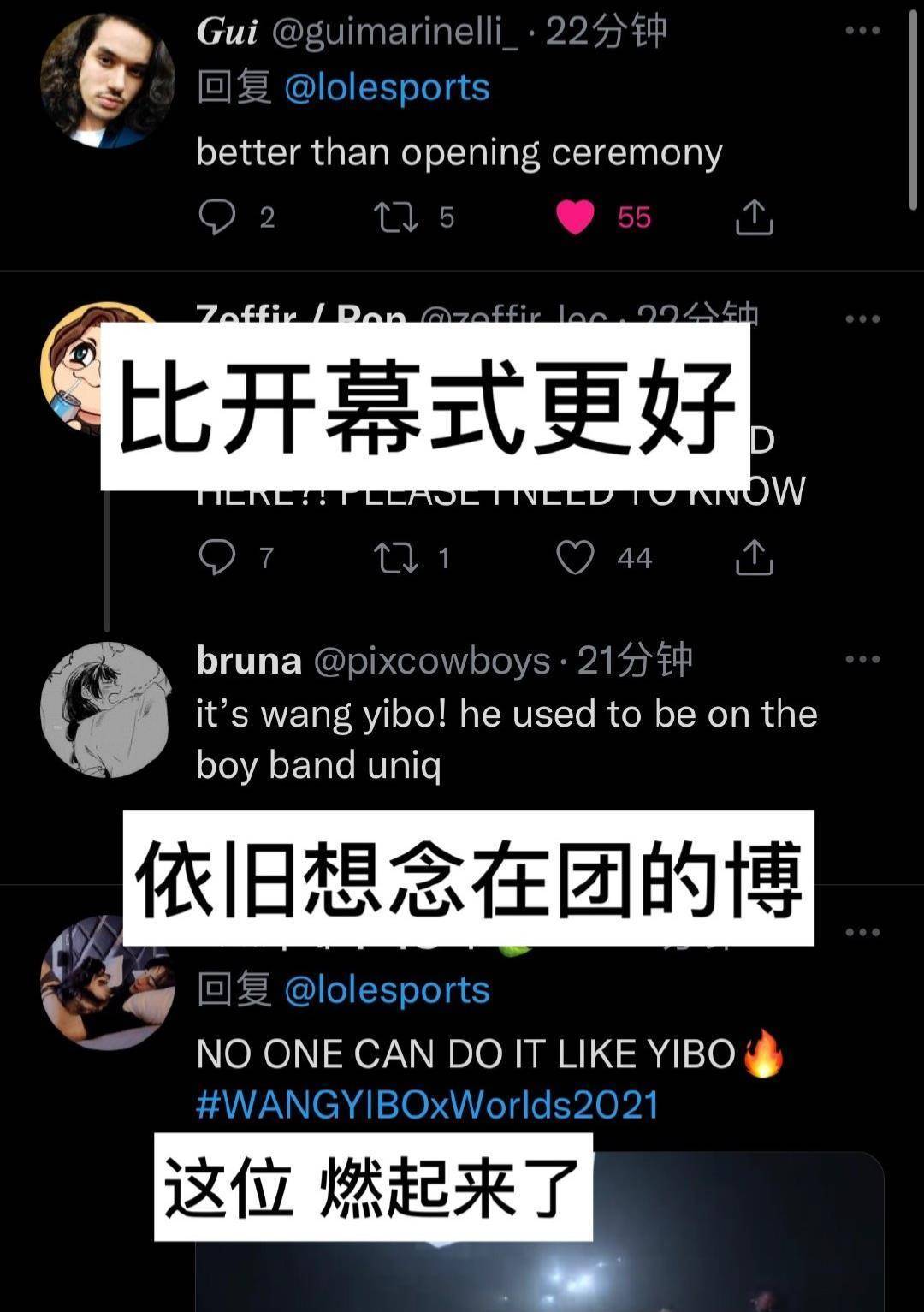
Task: Like Gui's tweet about opening ceremony
Action: tap(575, 217)
